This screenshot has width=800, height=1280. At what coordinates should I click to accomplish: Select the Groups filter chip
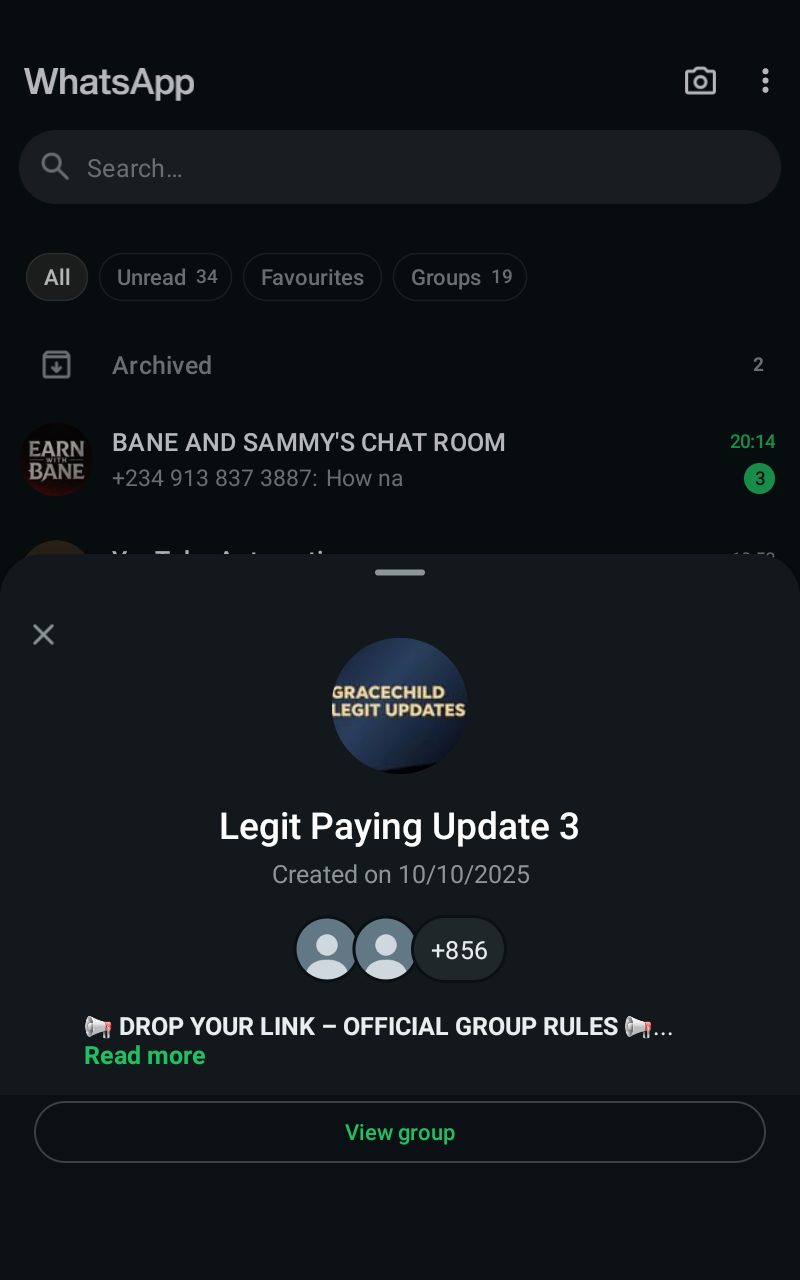click(x=460, y=277)
